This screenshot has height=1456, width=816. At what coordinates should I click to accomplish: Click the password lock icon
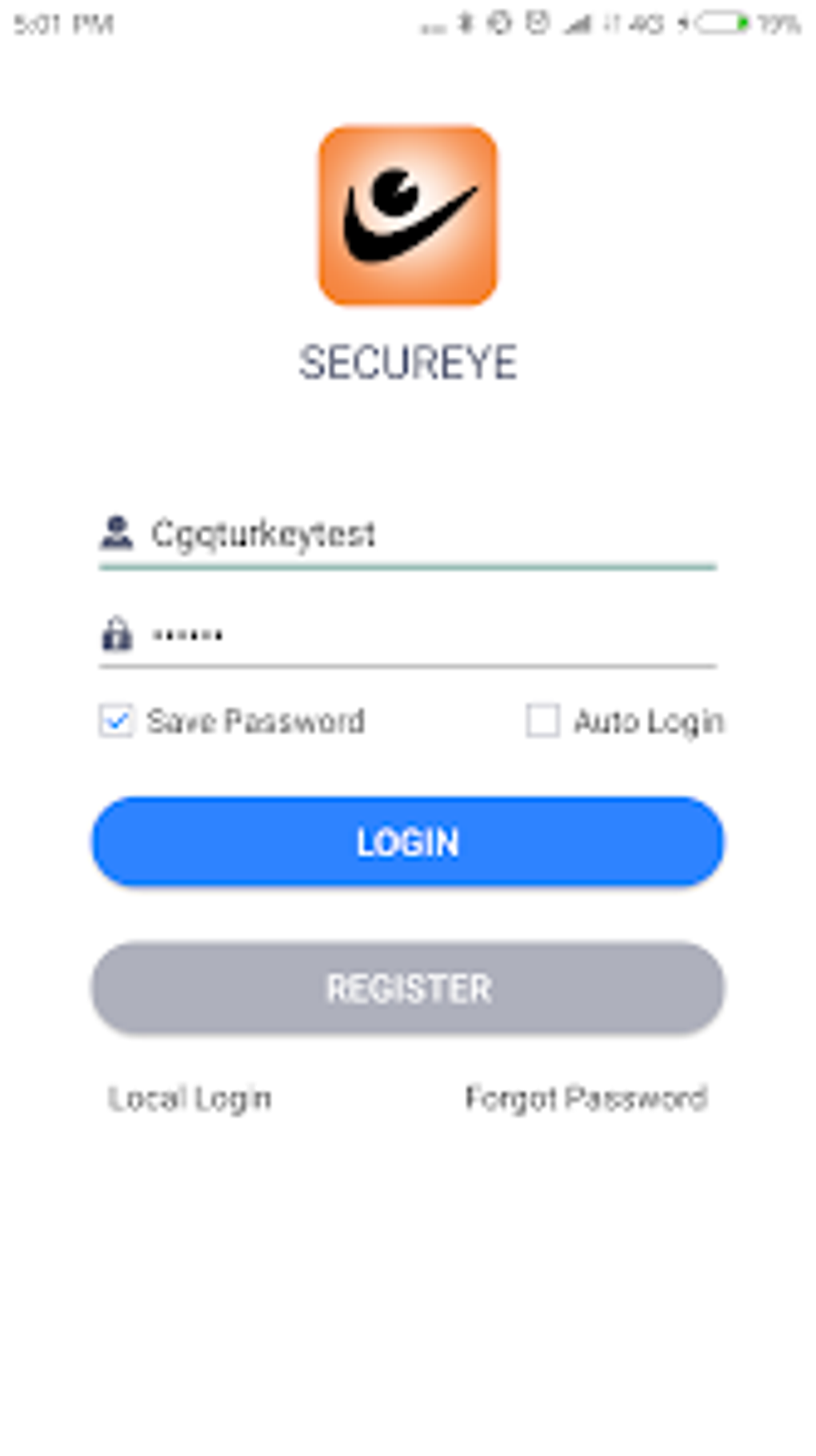[118, 635]
